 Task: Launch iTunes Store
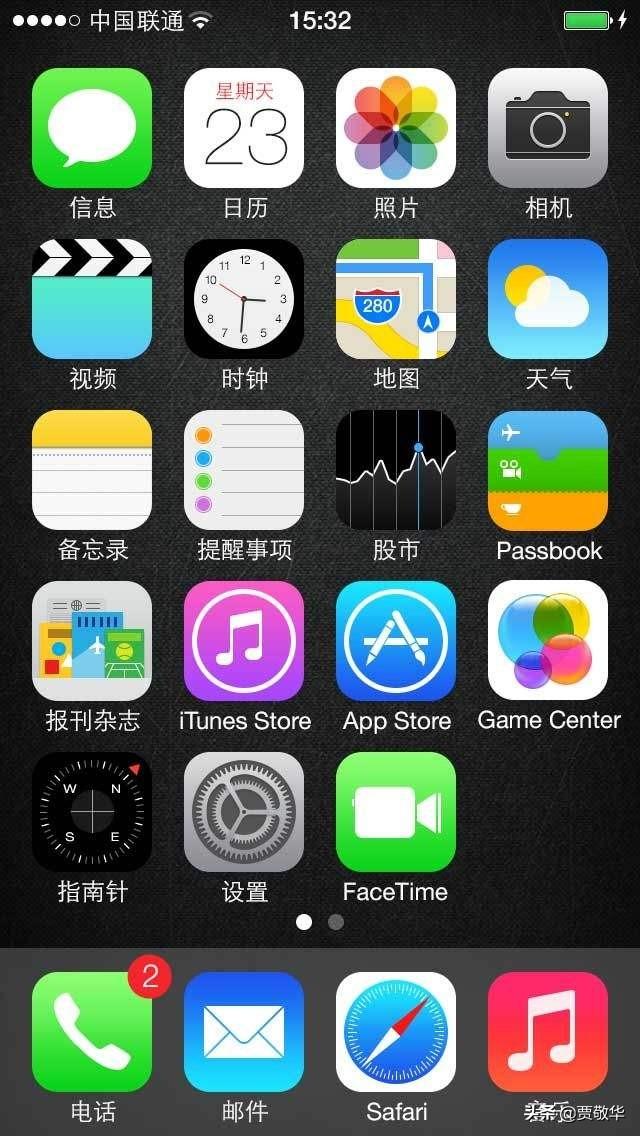pyautogui.click(x=244, y=641)
